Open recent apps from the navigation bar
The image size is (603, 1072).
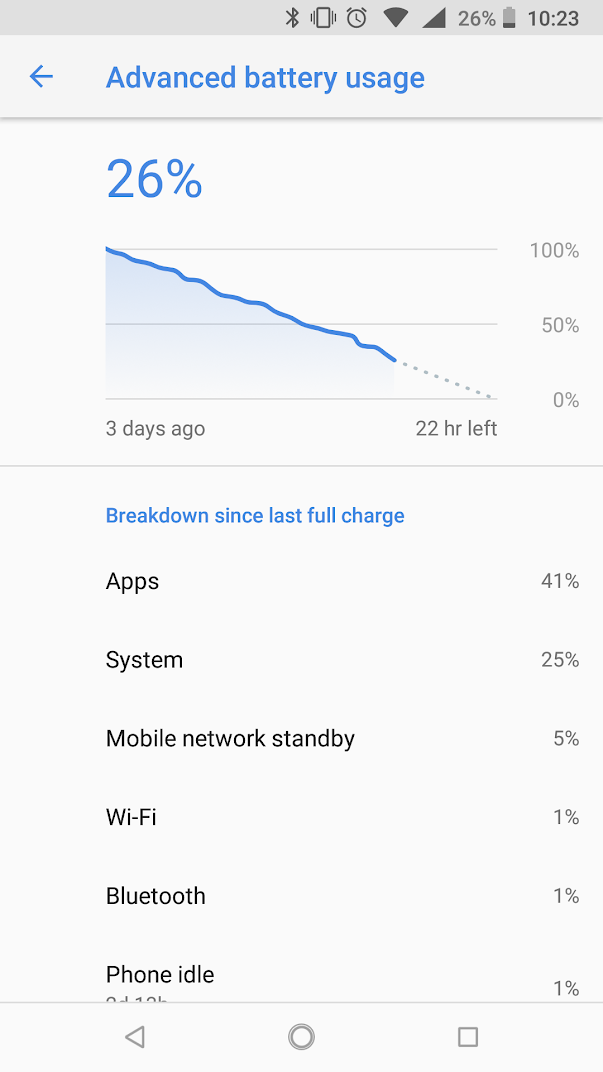coord(468,1036)
